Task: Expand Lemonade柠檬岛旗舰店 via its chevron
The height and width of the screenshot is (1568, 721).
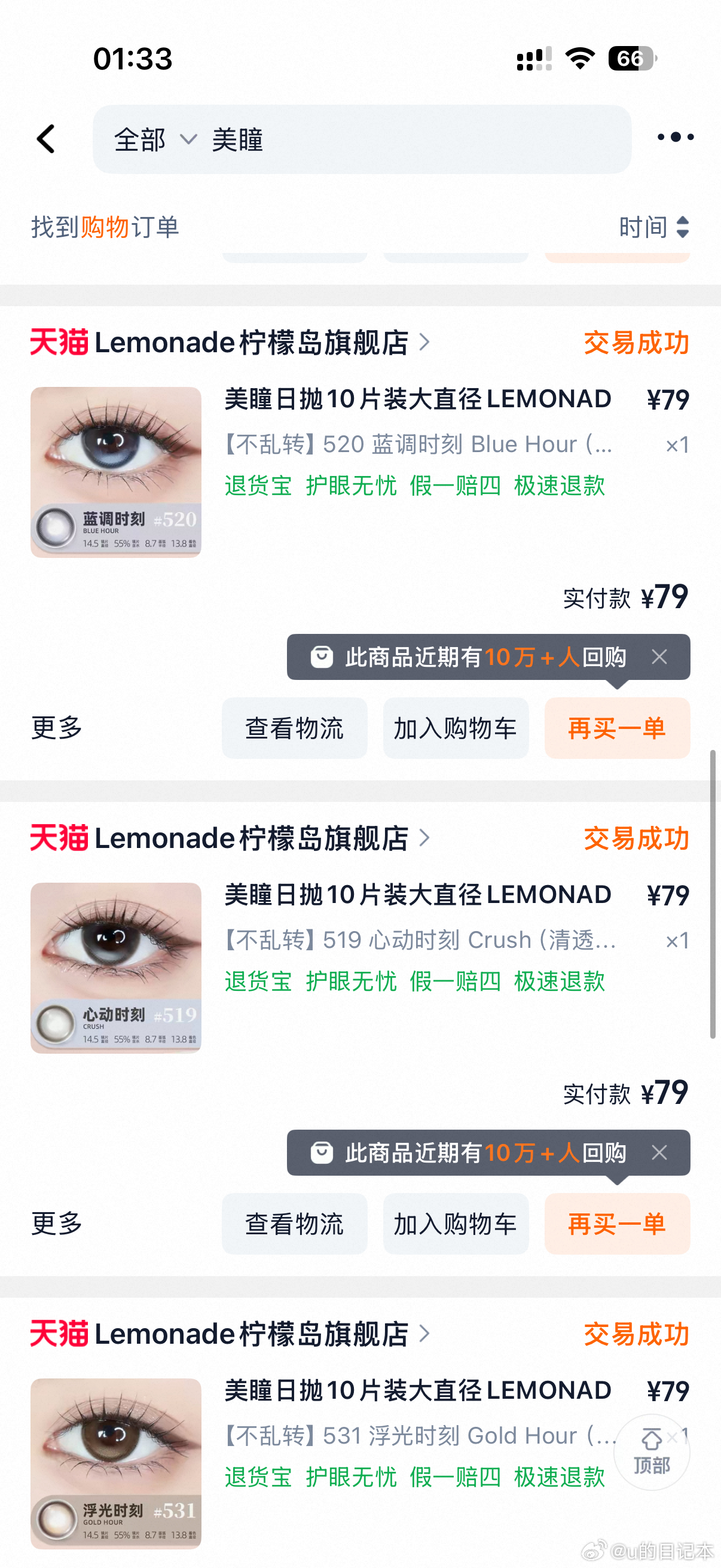Action: (x=423, y=343)
